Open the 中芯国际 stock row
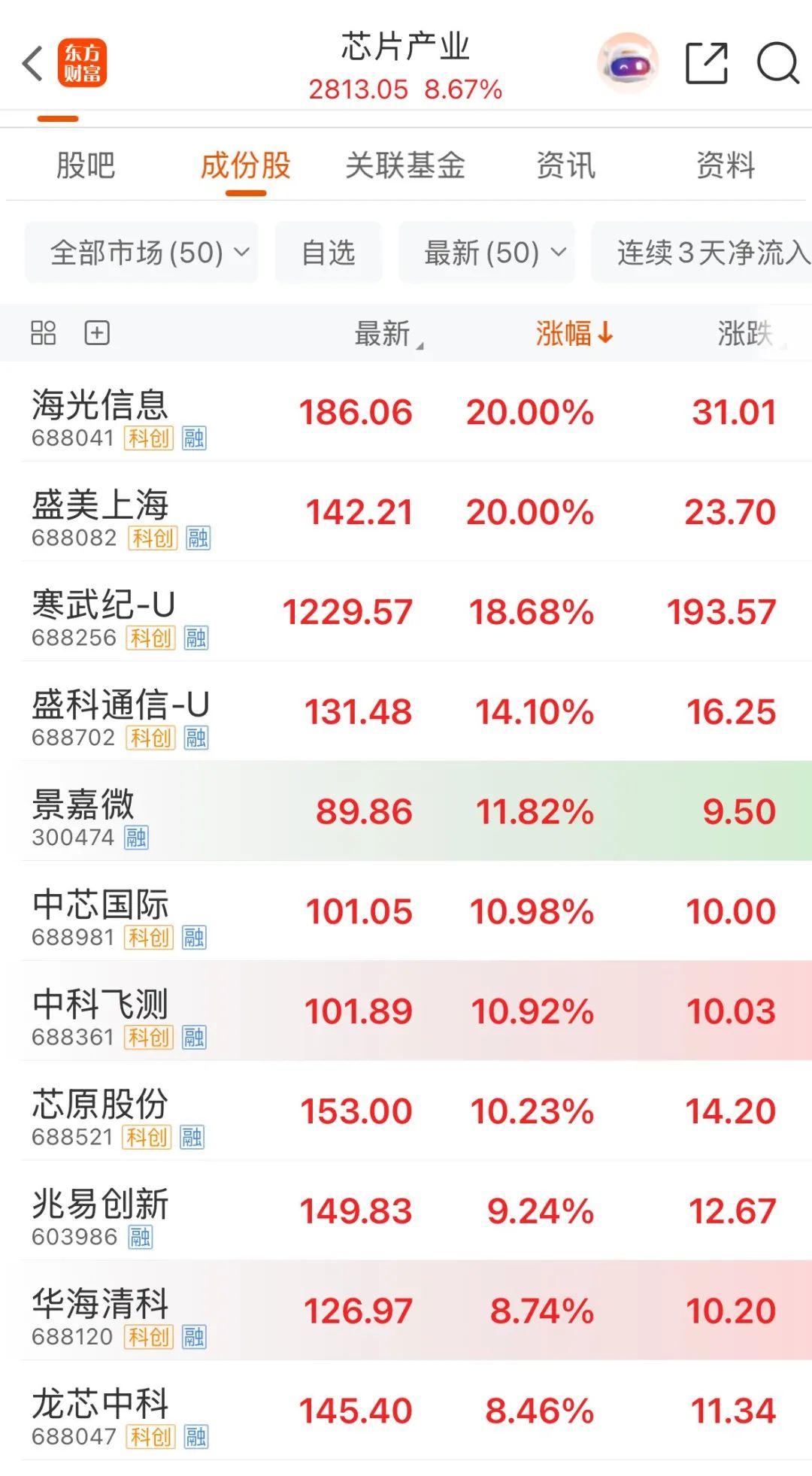The width and height of the screenshot is (812, 1476). pos(406,911)
